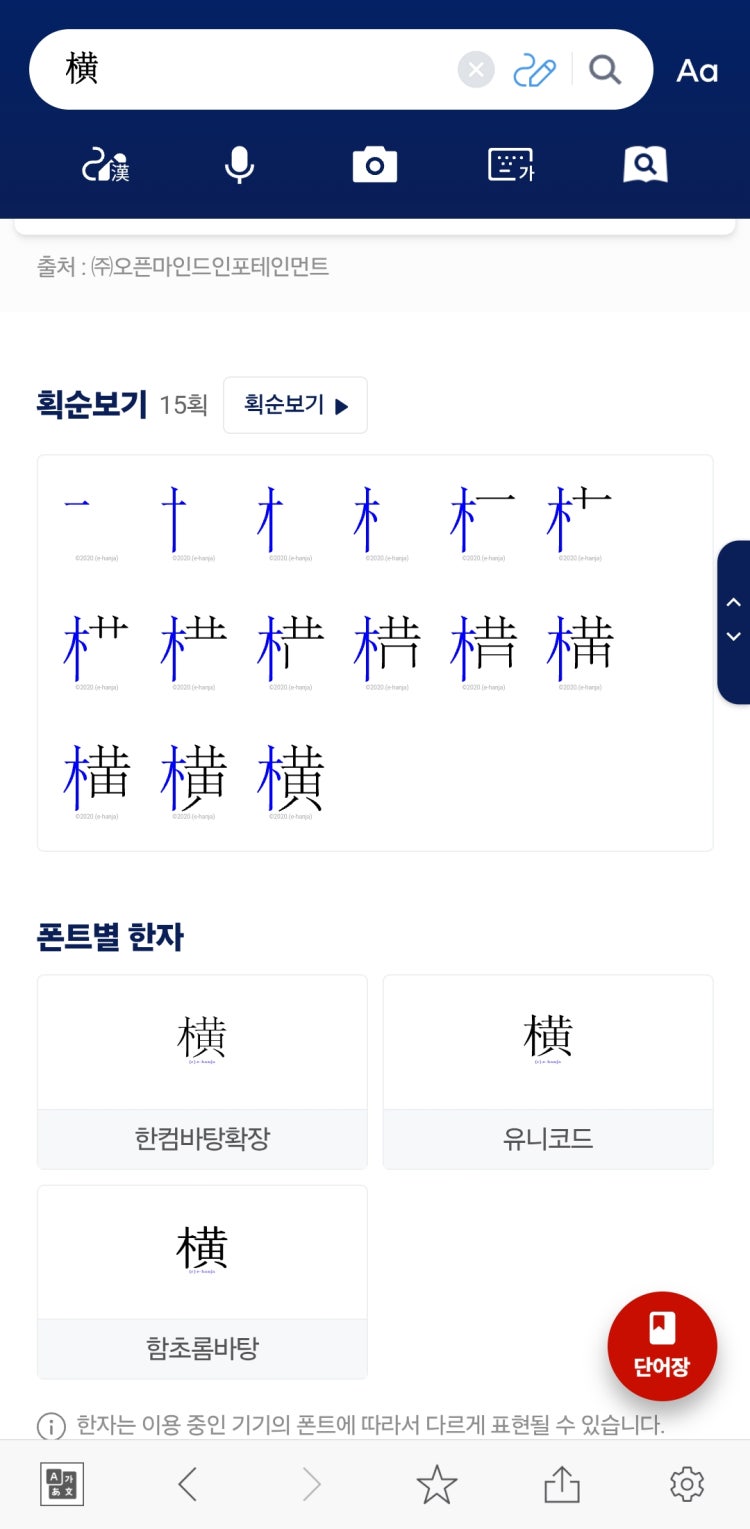Start voice search with microphone

[x=239, y=165]
